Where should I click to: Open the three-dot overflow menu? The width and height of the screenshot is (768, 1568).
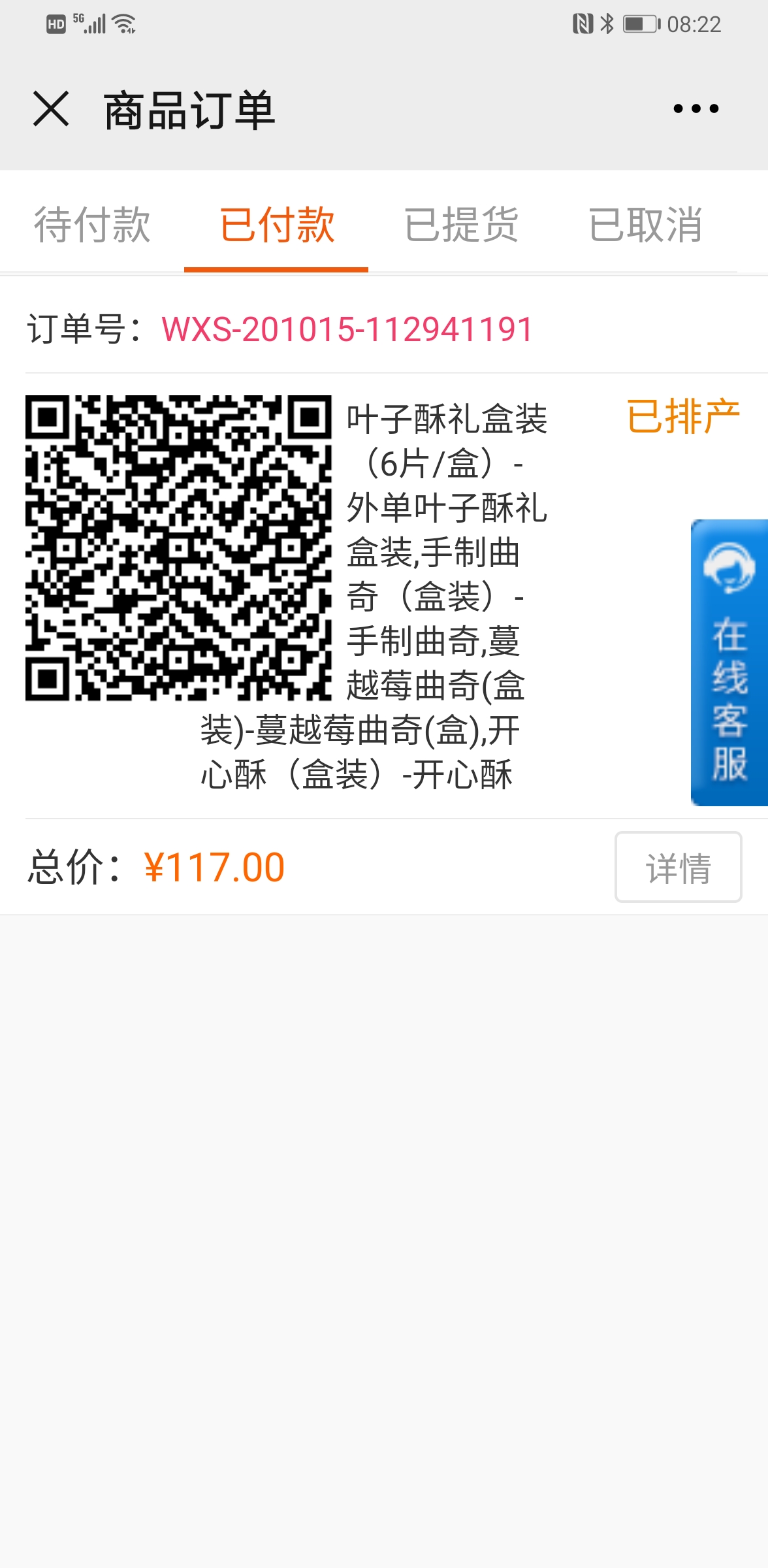(x=696, y=108)
